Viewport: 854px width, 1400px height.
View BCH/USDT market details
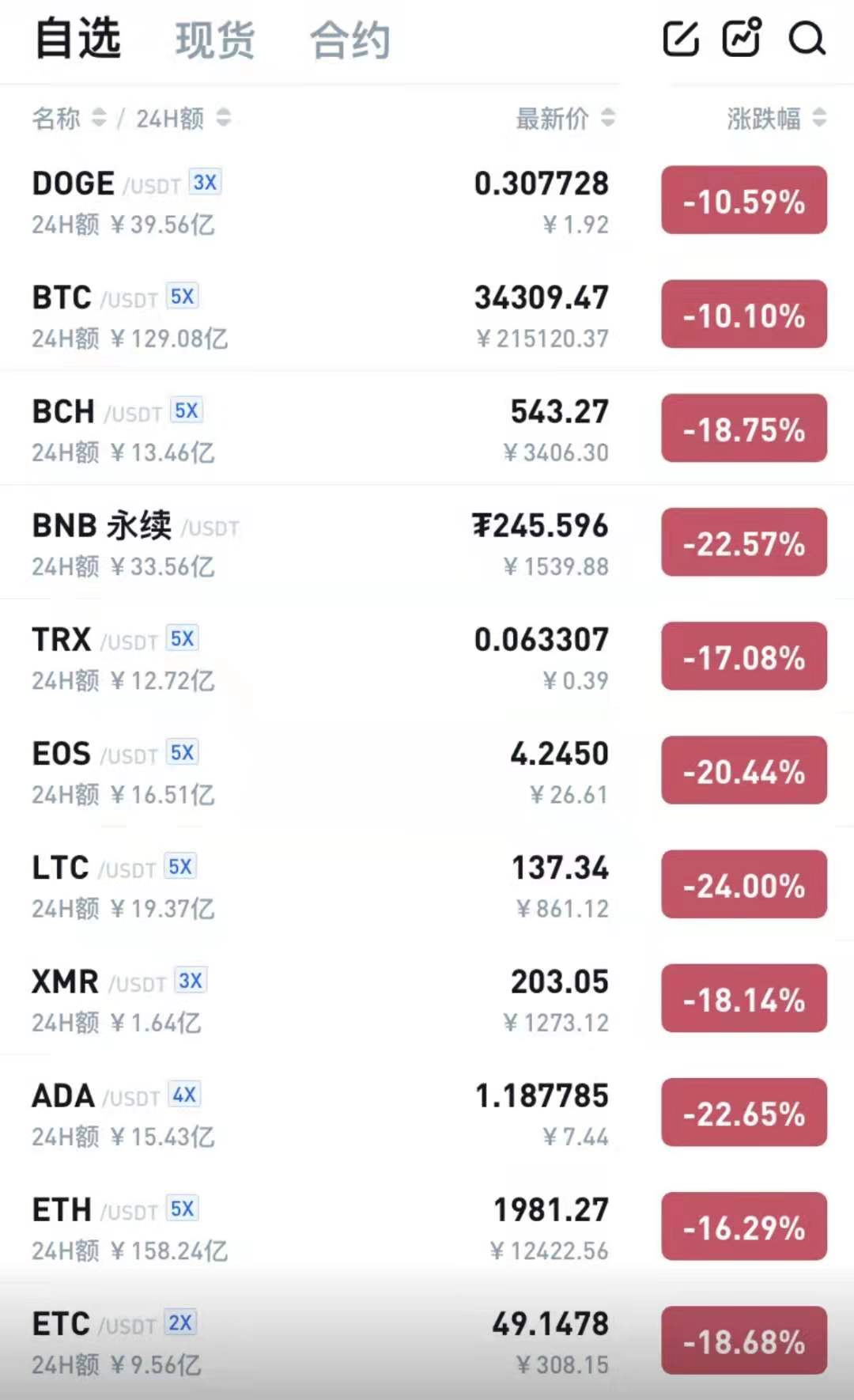316,429
